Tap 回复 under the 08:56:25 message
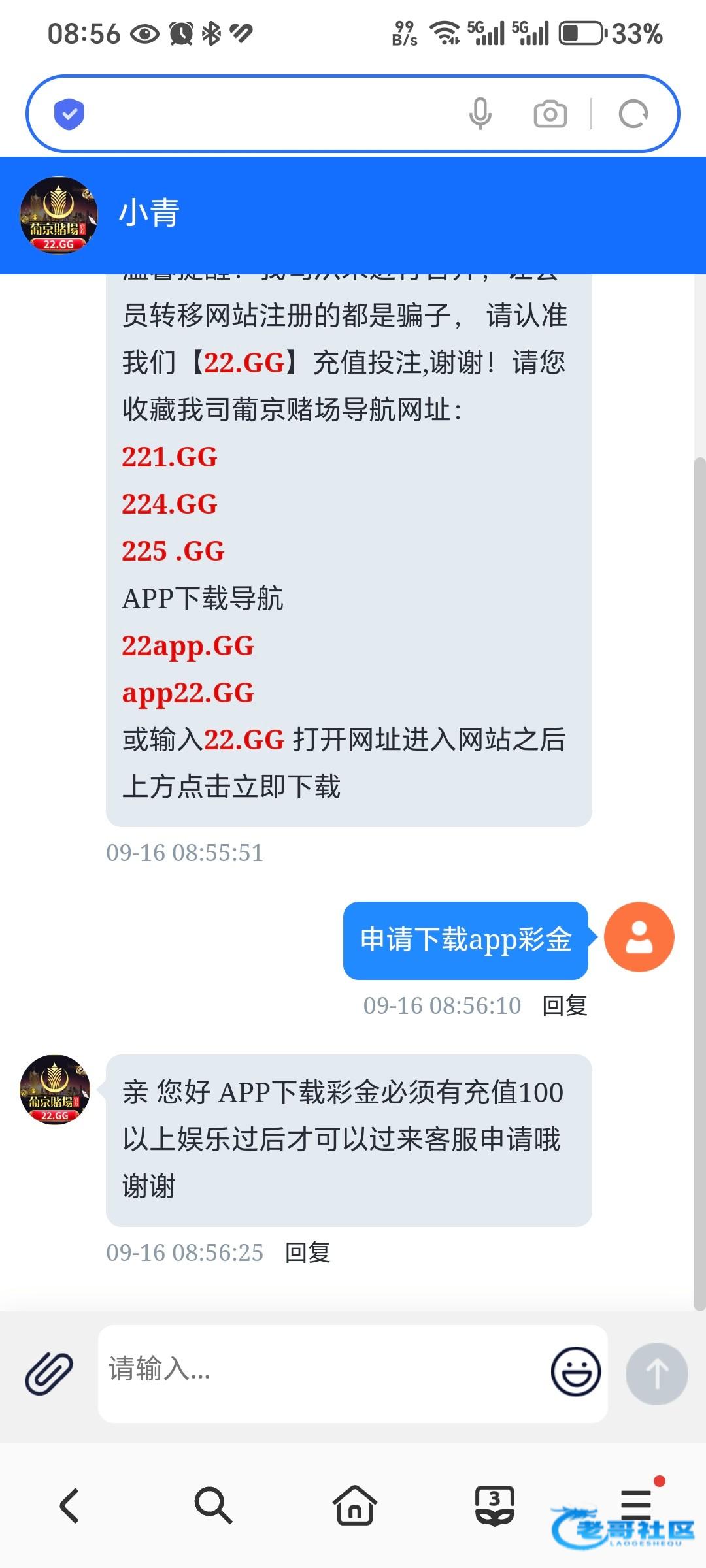 pyautogui.click(x=307, y=1252)
